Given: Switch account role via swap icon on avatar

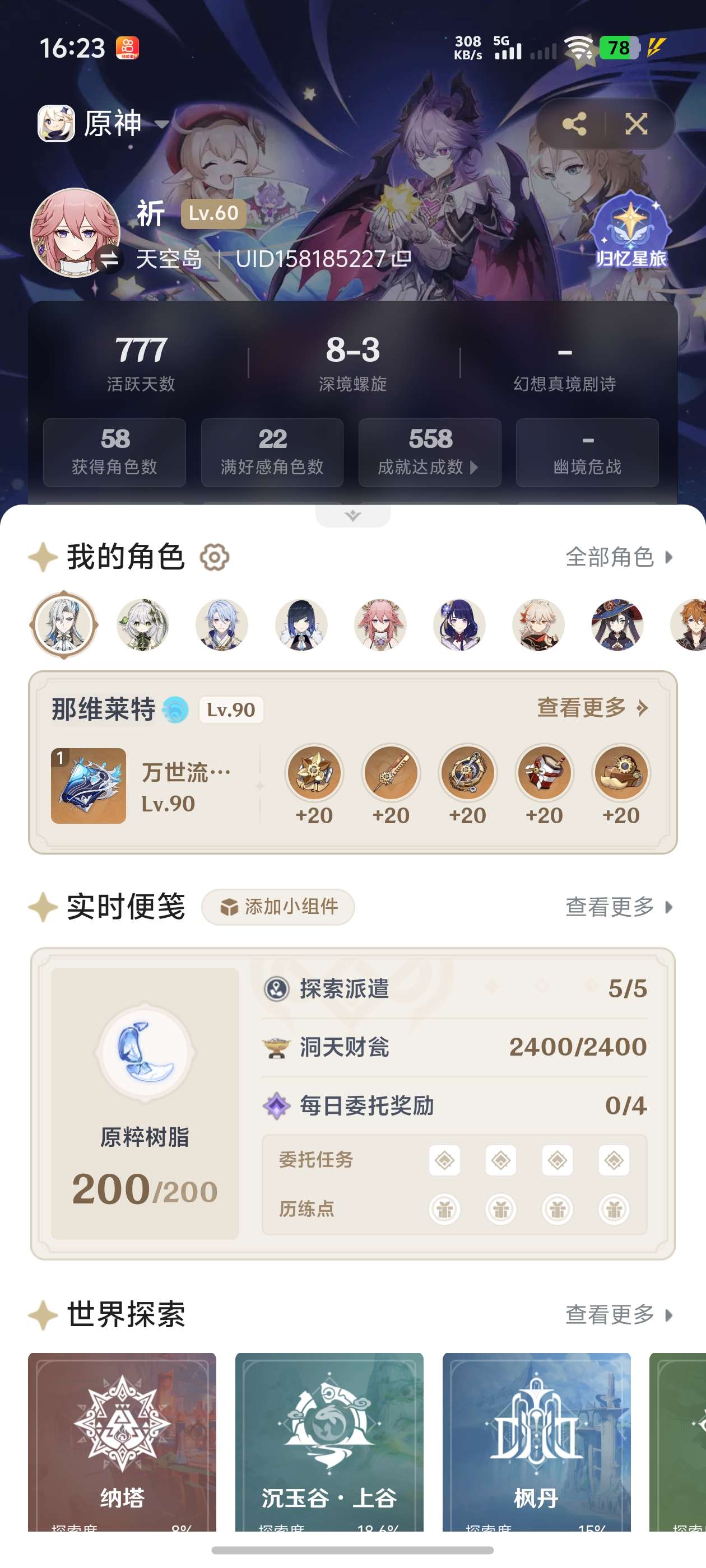Looking at the screenshot, I should (110, 260).
